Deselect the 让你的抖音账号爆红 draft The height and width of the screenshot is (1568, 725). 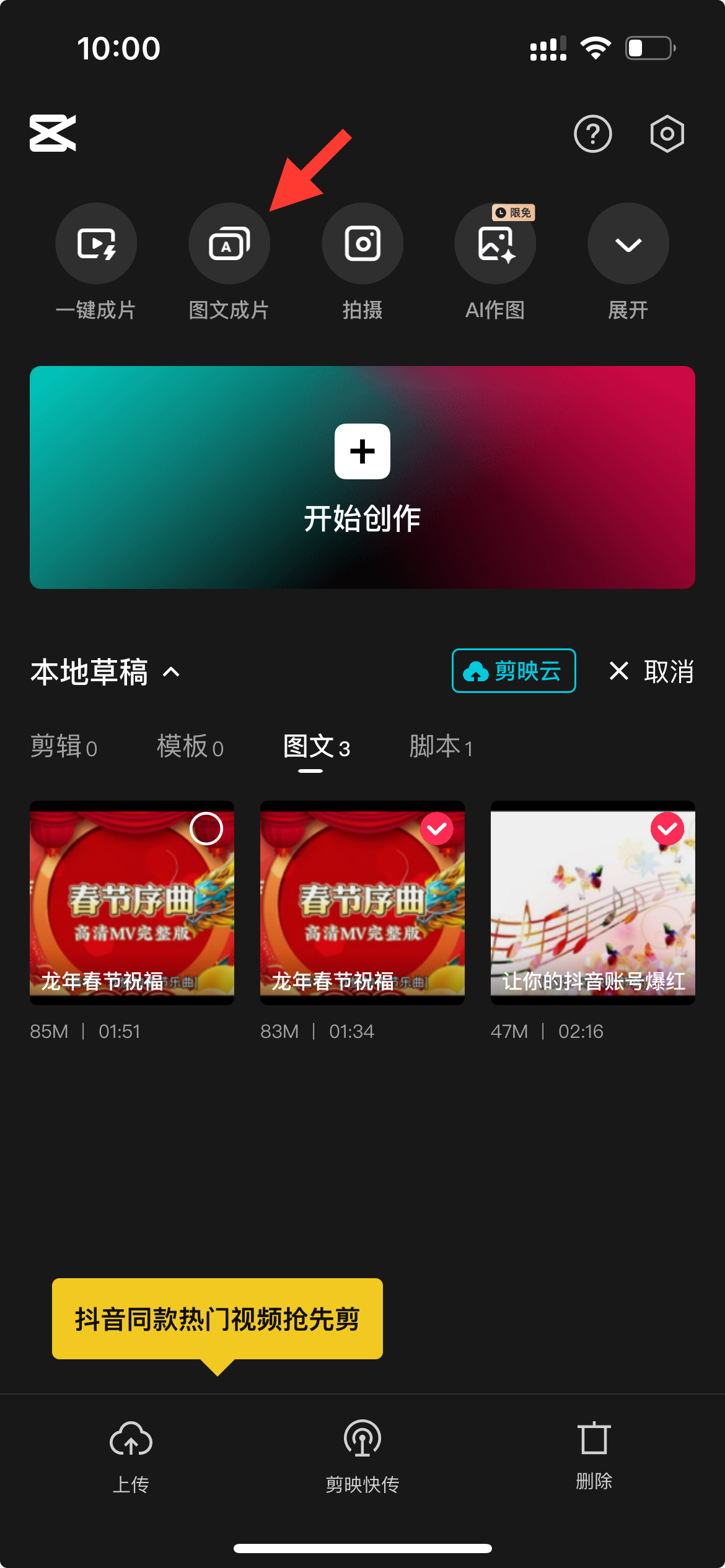click(667, 829)
